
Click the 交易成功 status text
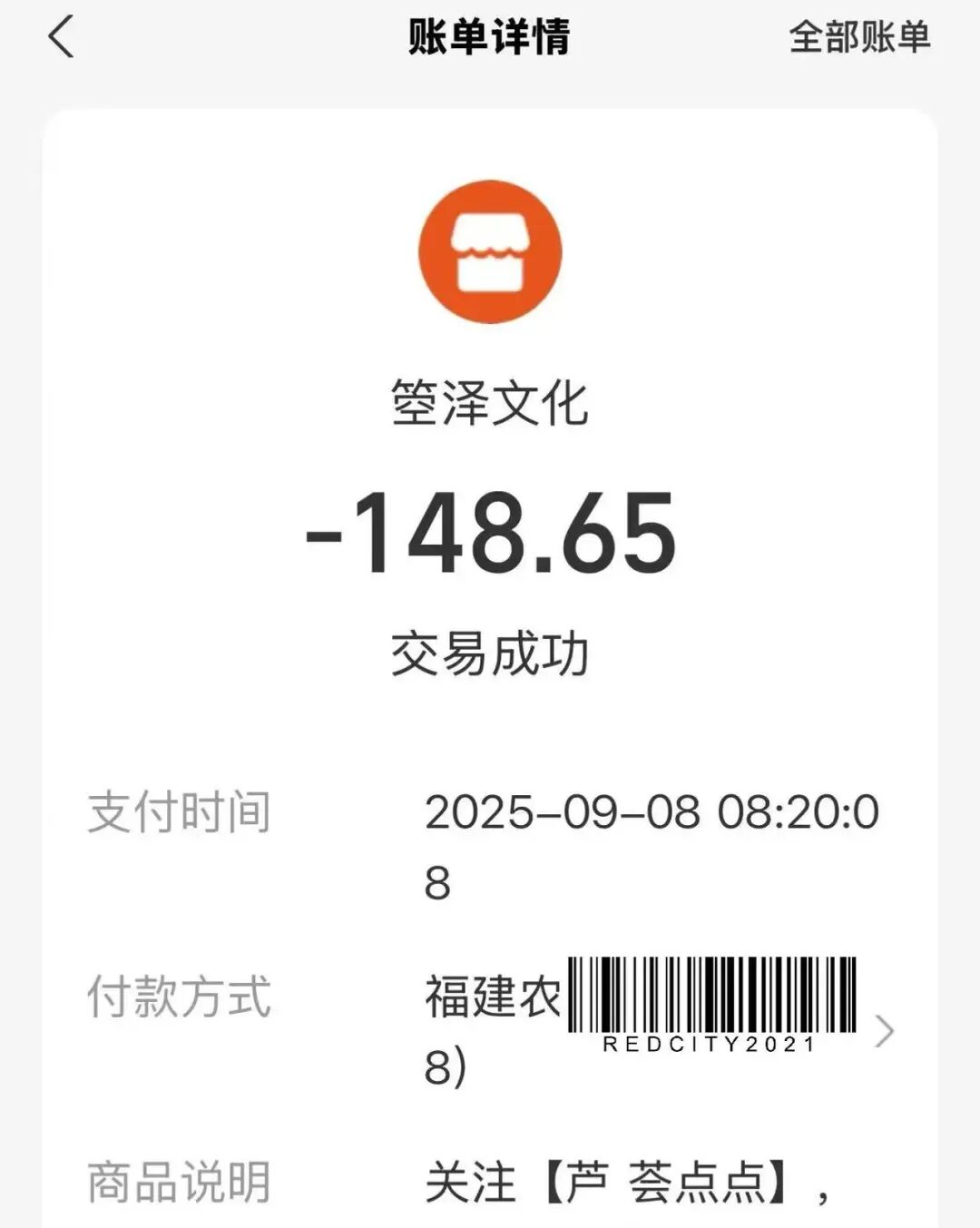click(x=490, y=649)
